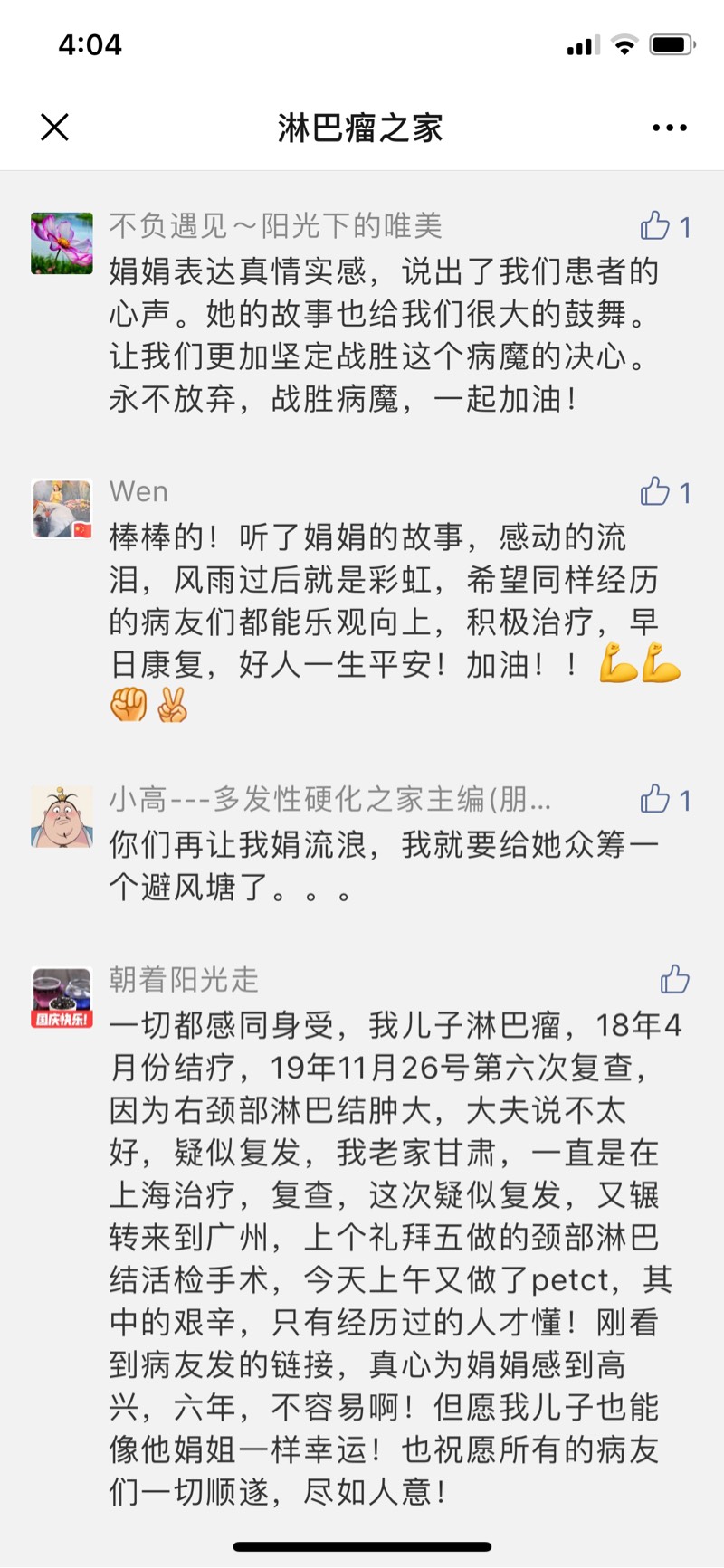Like Wen's comment
724x1568 pixels.
656,492
